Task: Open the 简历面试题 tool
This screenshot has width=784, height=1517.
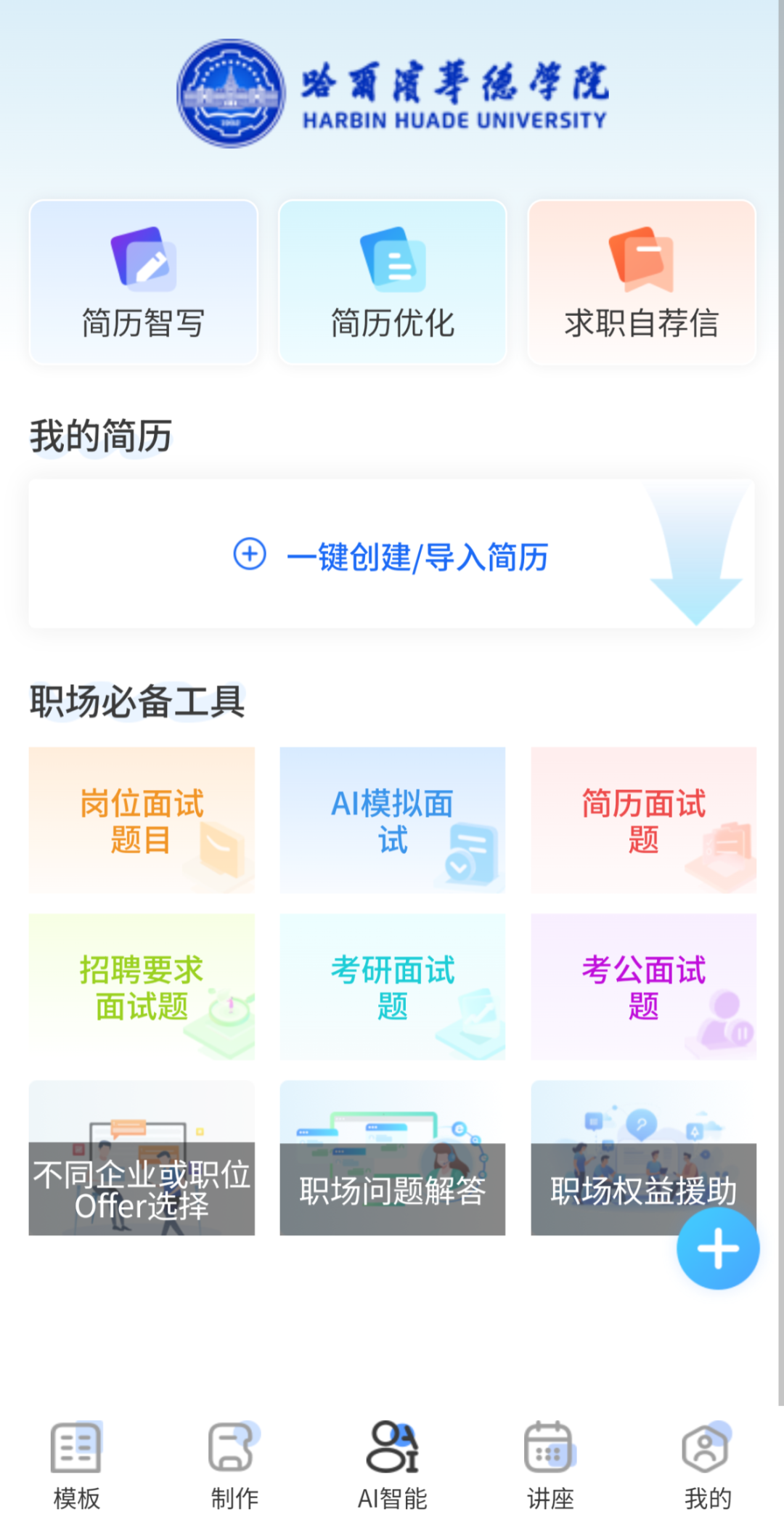Action: coord(643,821)
